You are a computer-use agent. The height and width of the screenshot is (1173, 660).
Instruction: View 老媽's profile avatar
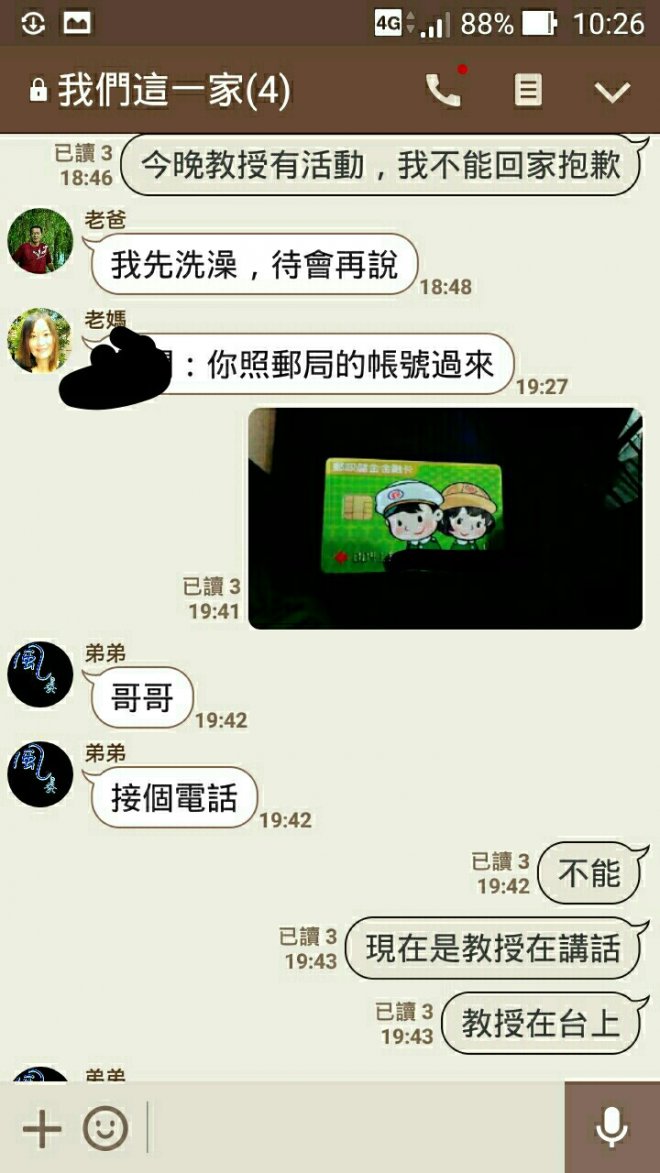[40, 341]
